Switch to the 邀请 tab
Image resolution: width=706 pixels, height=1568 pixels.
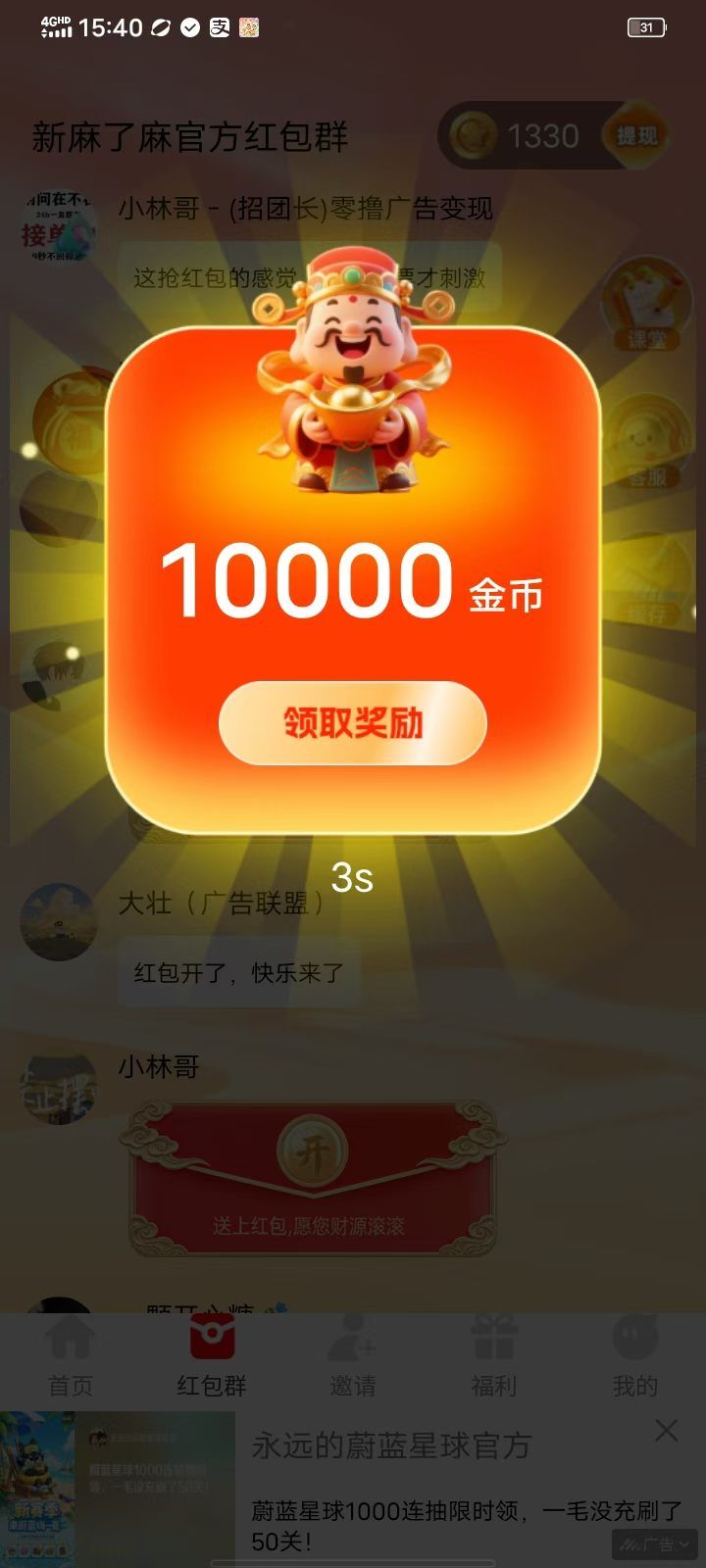[353, 1356]
